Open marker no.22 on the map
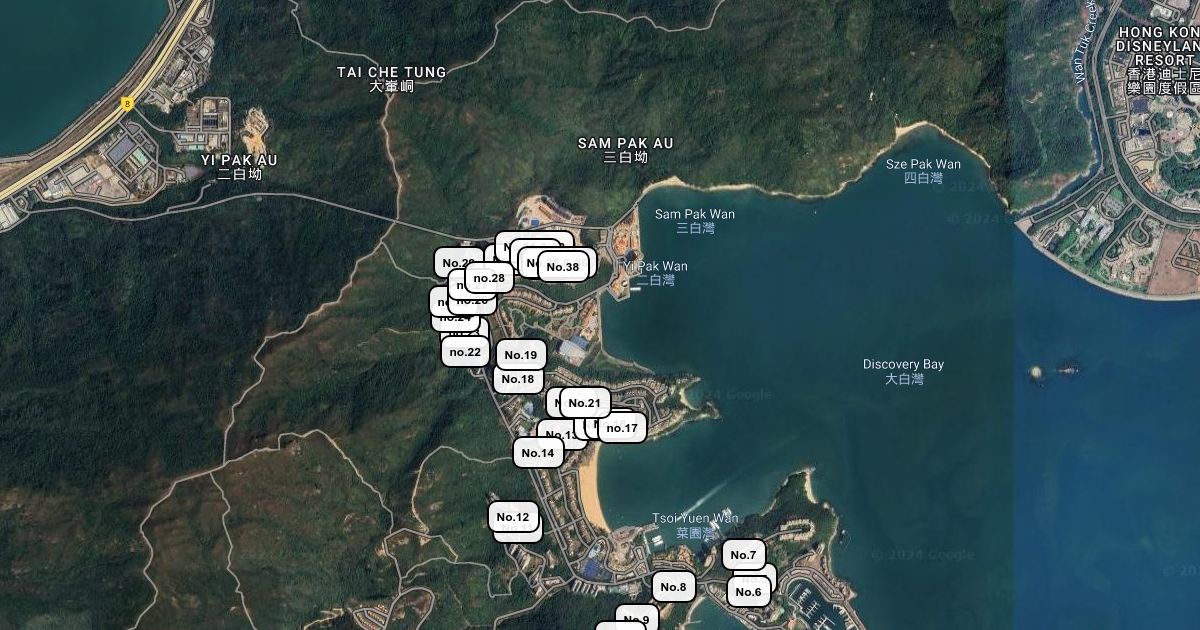1200x630 pixels. [465, 352]
